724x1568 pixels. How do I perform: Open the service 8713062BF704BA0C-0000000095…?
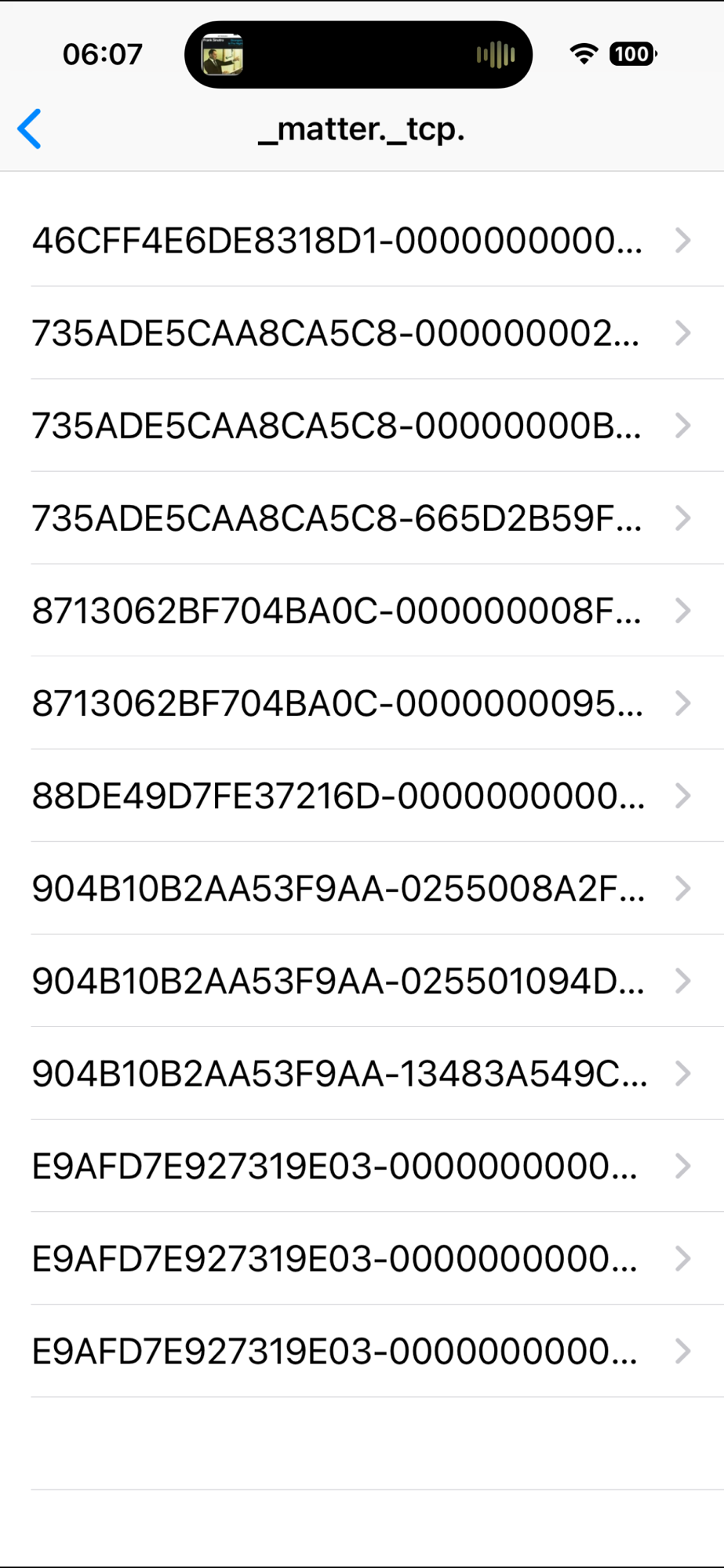361,703
